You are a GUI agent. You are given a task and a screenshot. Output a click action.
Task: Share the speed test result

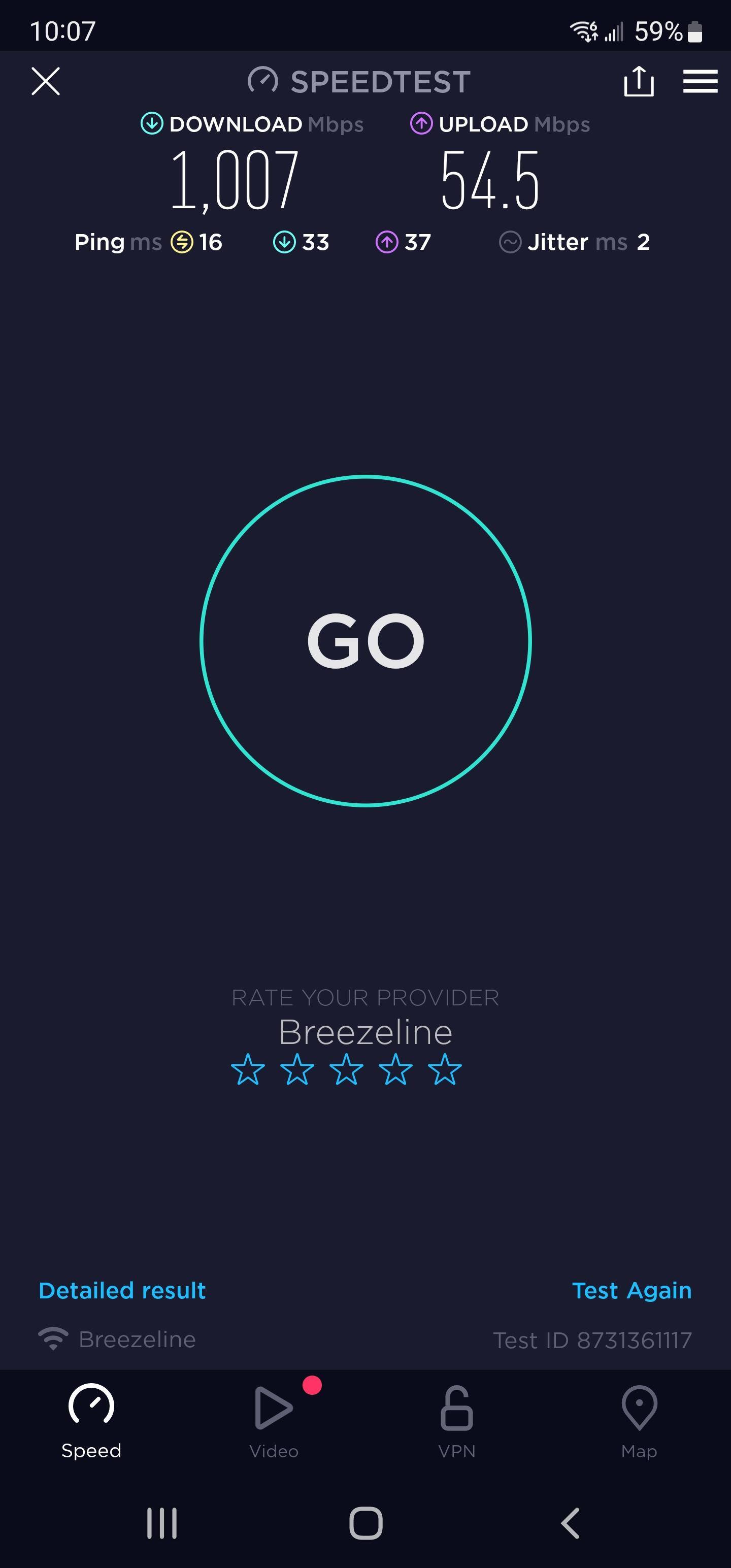639,82
